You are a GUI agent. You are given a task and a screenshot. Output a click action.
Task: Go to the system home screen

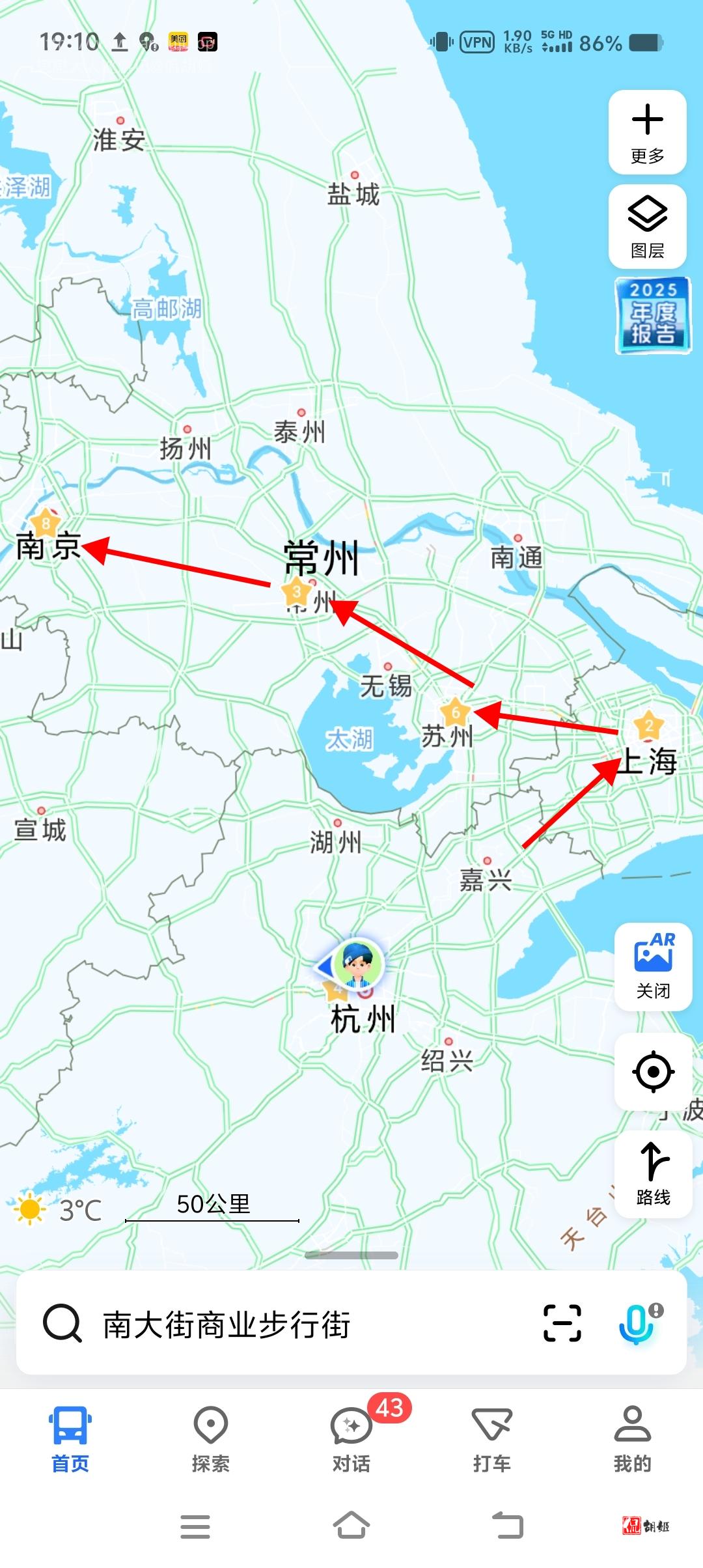351,1526
